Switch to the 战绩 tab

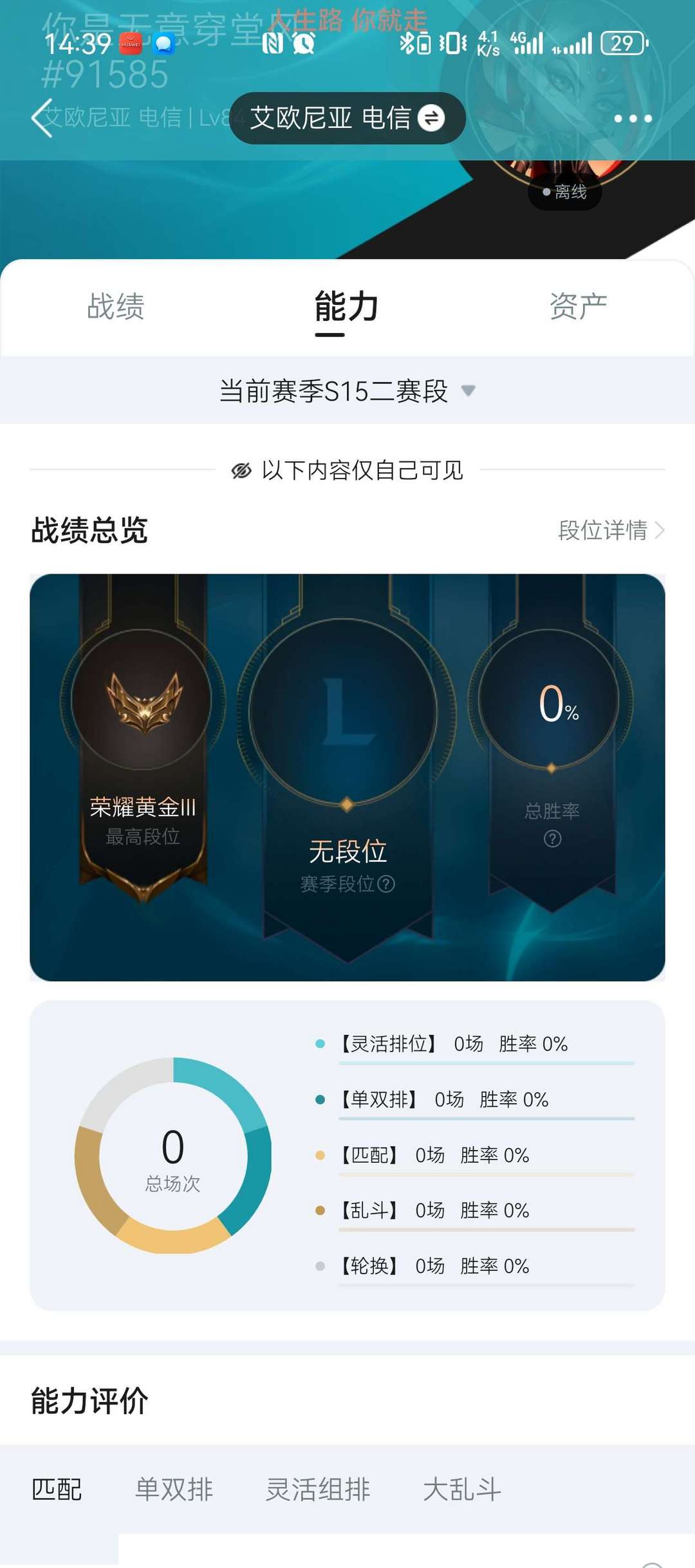point(116,306)
